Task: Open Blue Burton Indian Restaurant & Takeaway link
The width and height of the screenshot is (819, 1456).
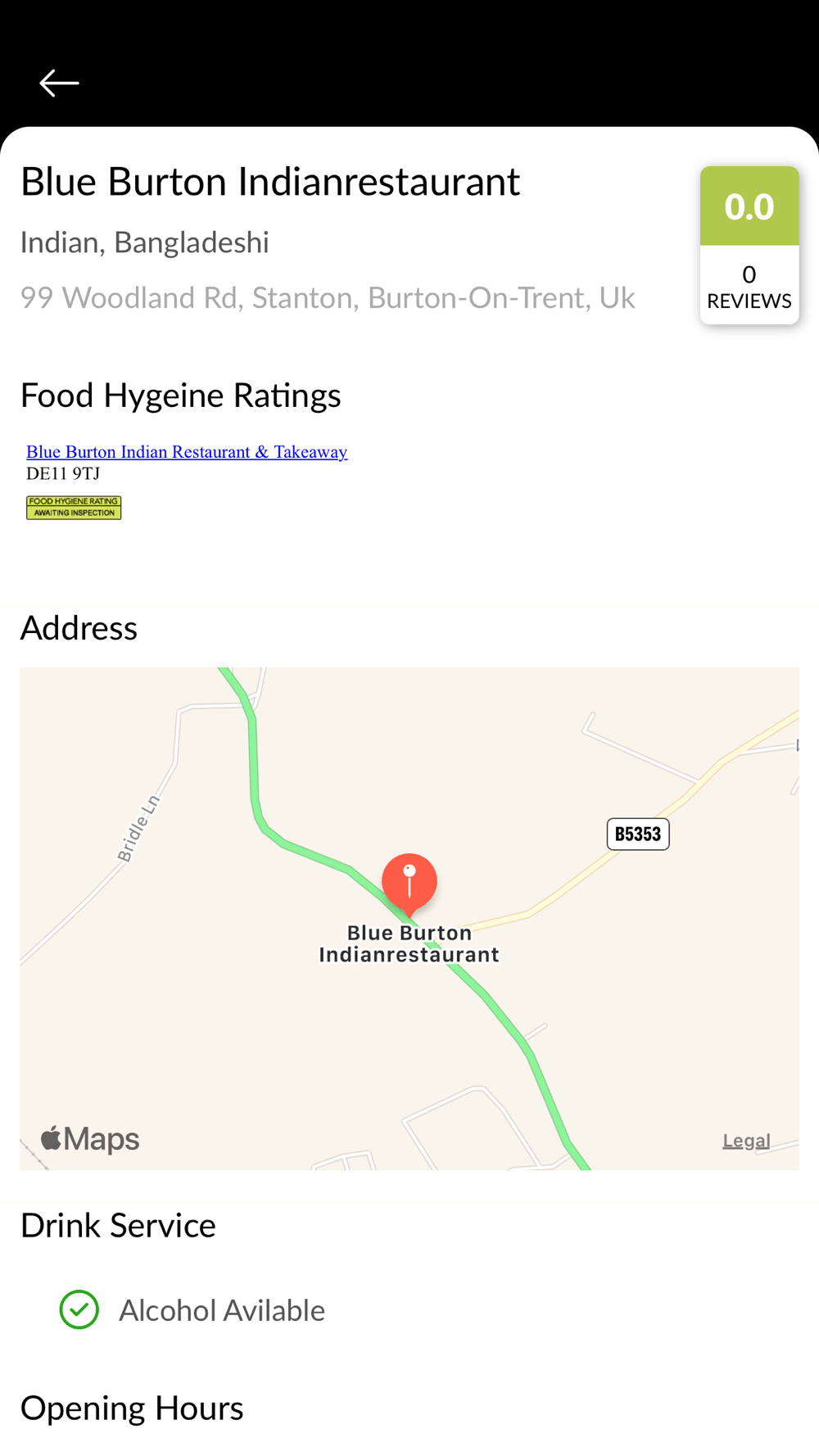Action: click(x=187, y=451)
